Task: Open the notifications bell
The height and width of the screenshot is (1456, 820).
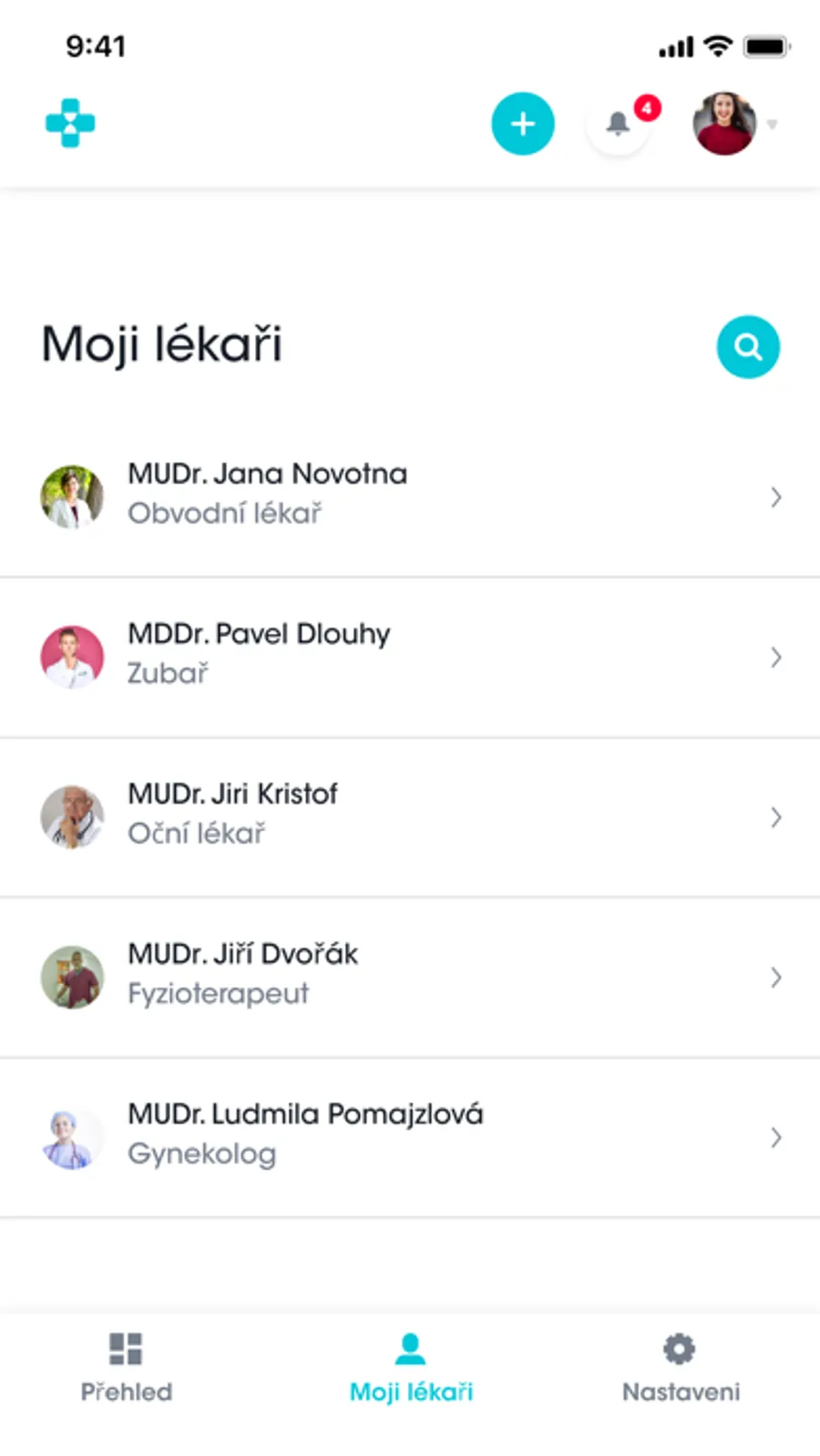Action: tap(617, 123)
